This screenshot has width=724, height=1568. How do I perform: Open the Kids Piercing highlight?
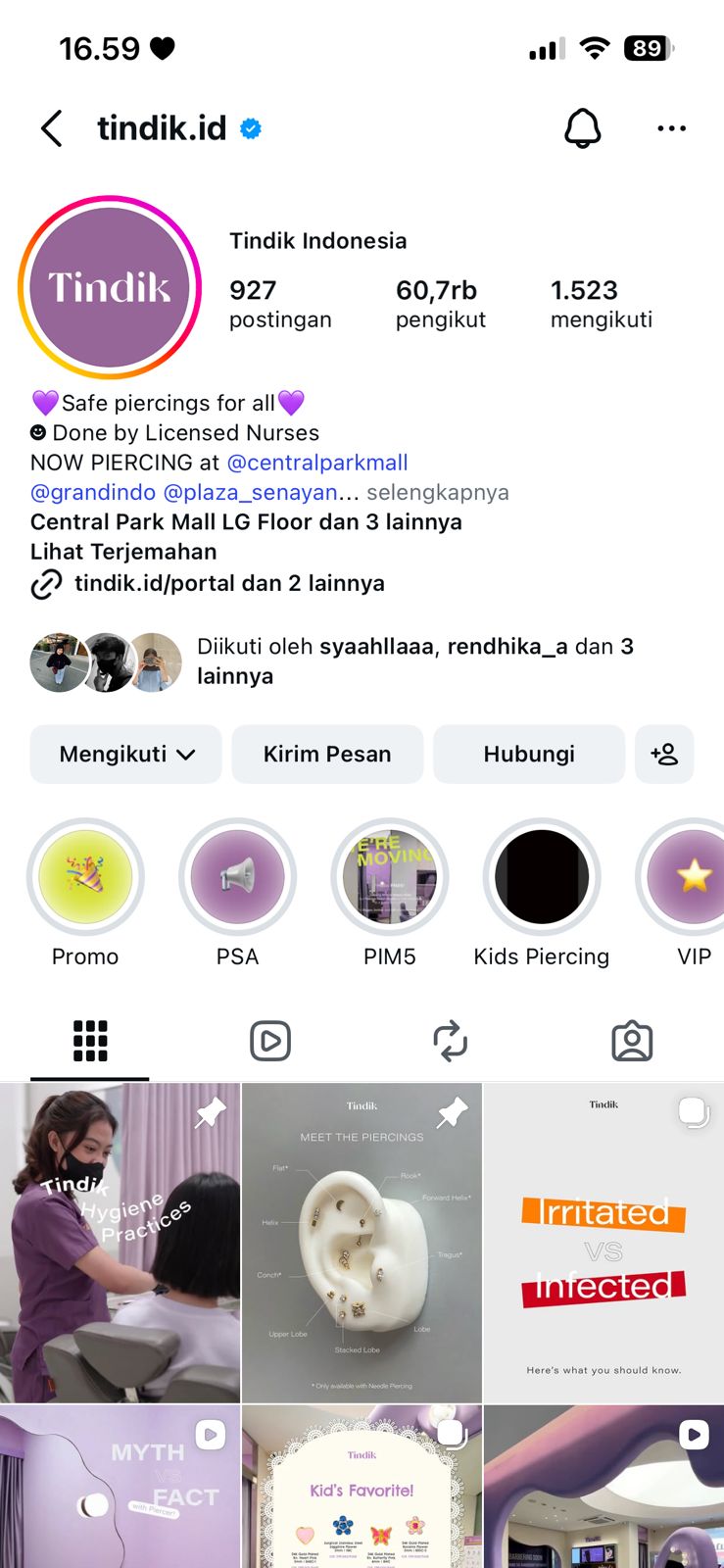[x=542, y=877]
